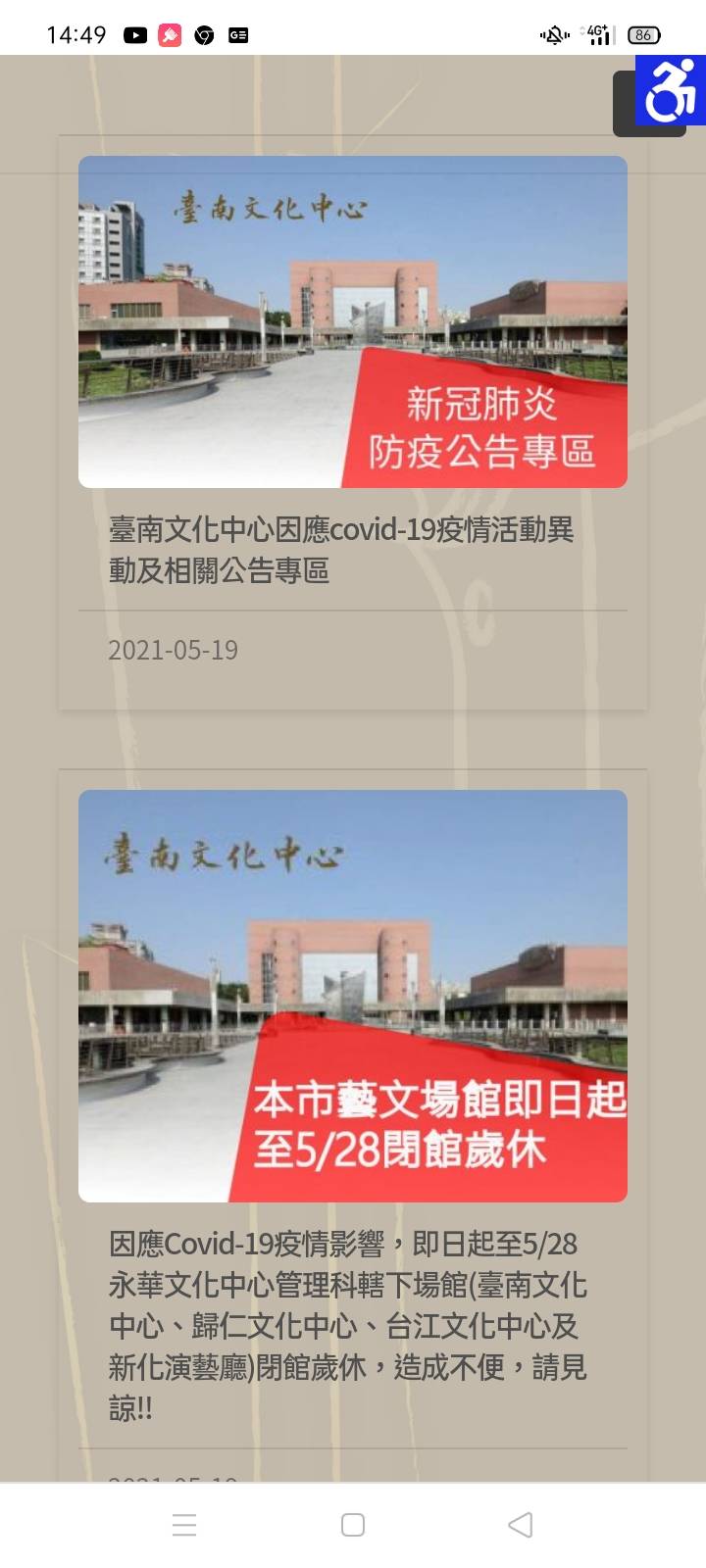Open the accessibility wheelchair icon
706x1568 pixels.
(x=671, y=90)
